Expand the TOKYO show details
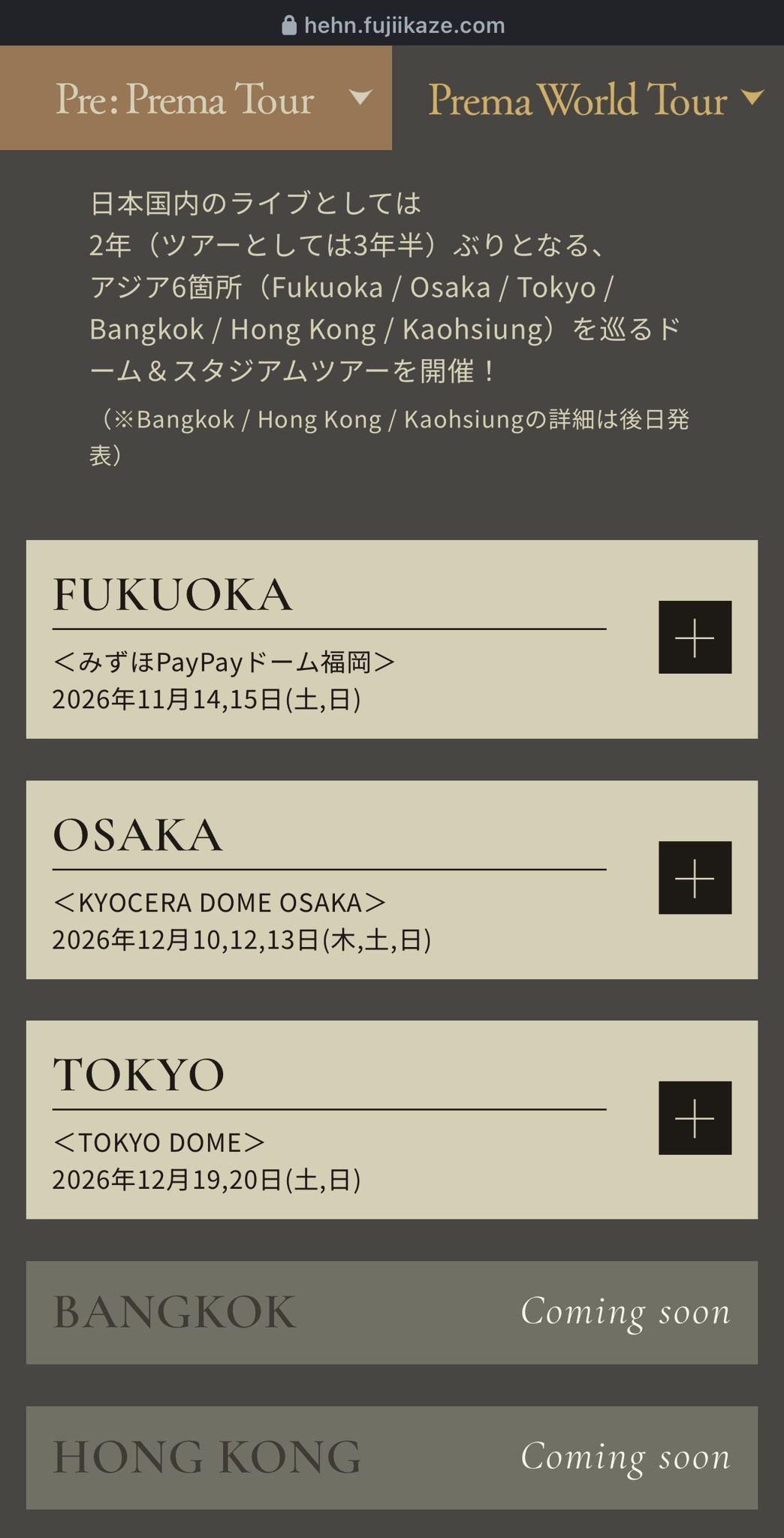Image resolution: width=784 pixels, height=1538 pixels. point(695,1118)
